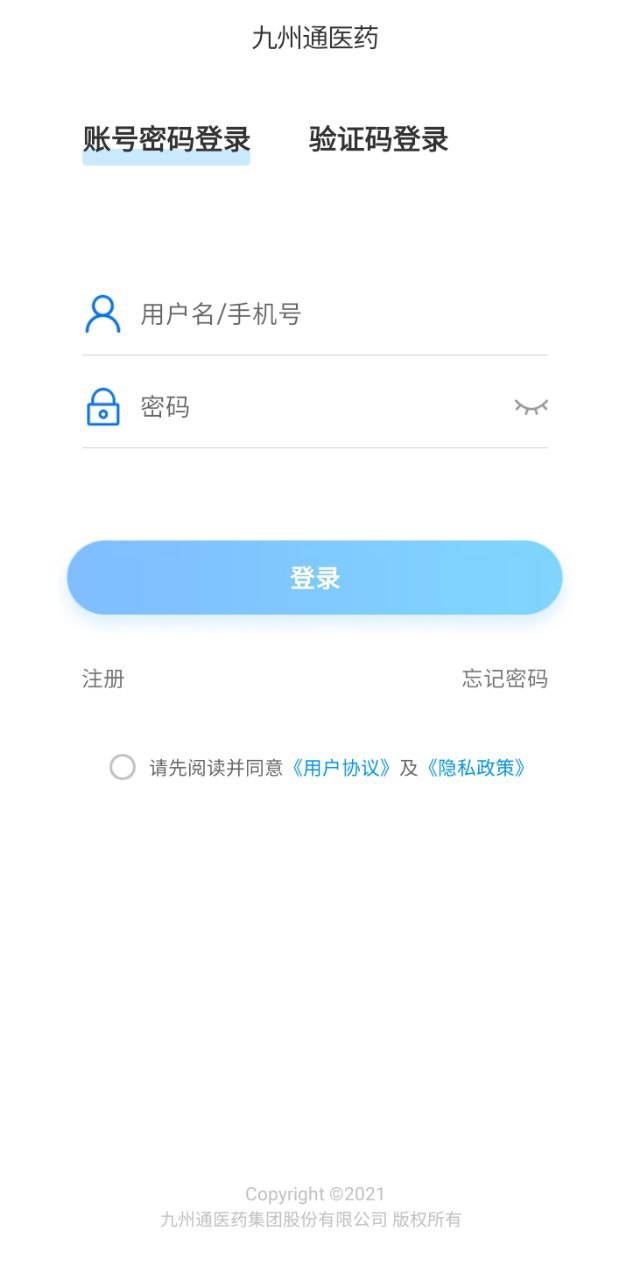Screen dimensions: 630x1280
Task: Check the agreement consent circle
Action: point(122,767)
